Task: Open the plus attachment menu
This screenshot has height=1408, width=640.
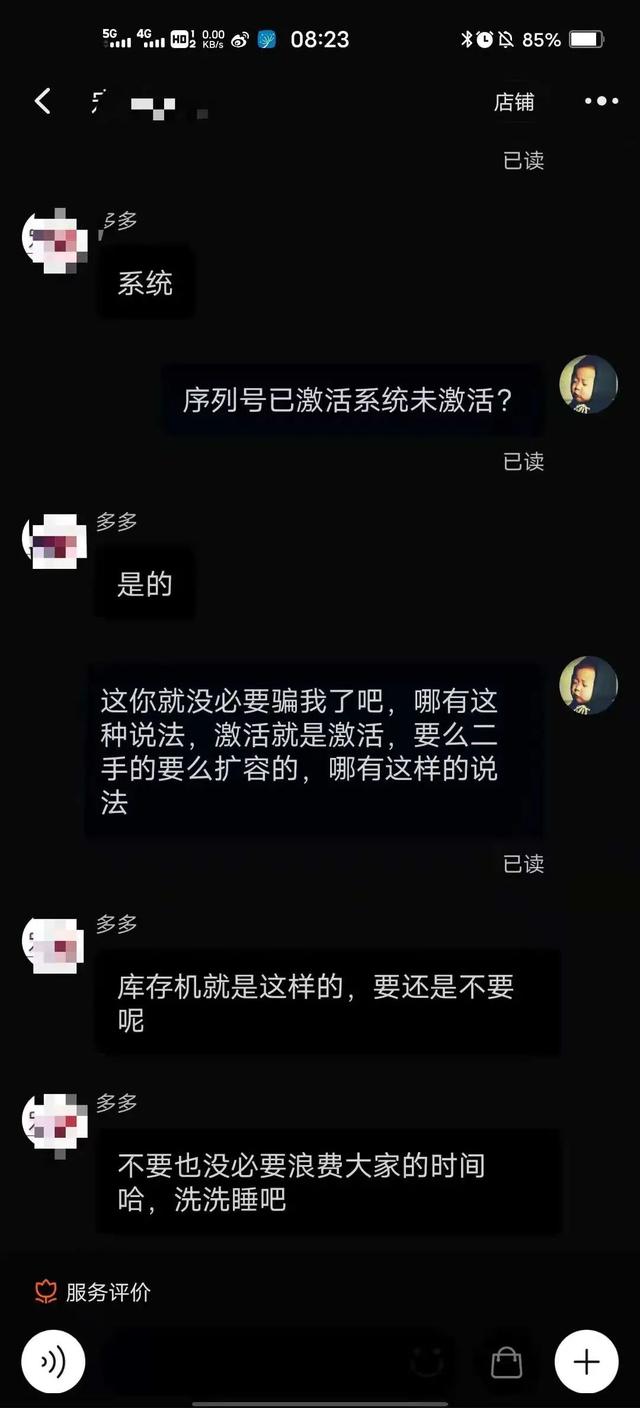Action: [x=586, y=1361]
